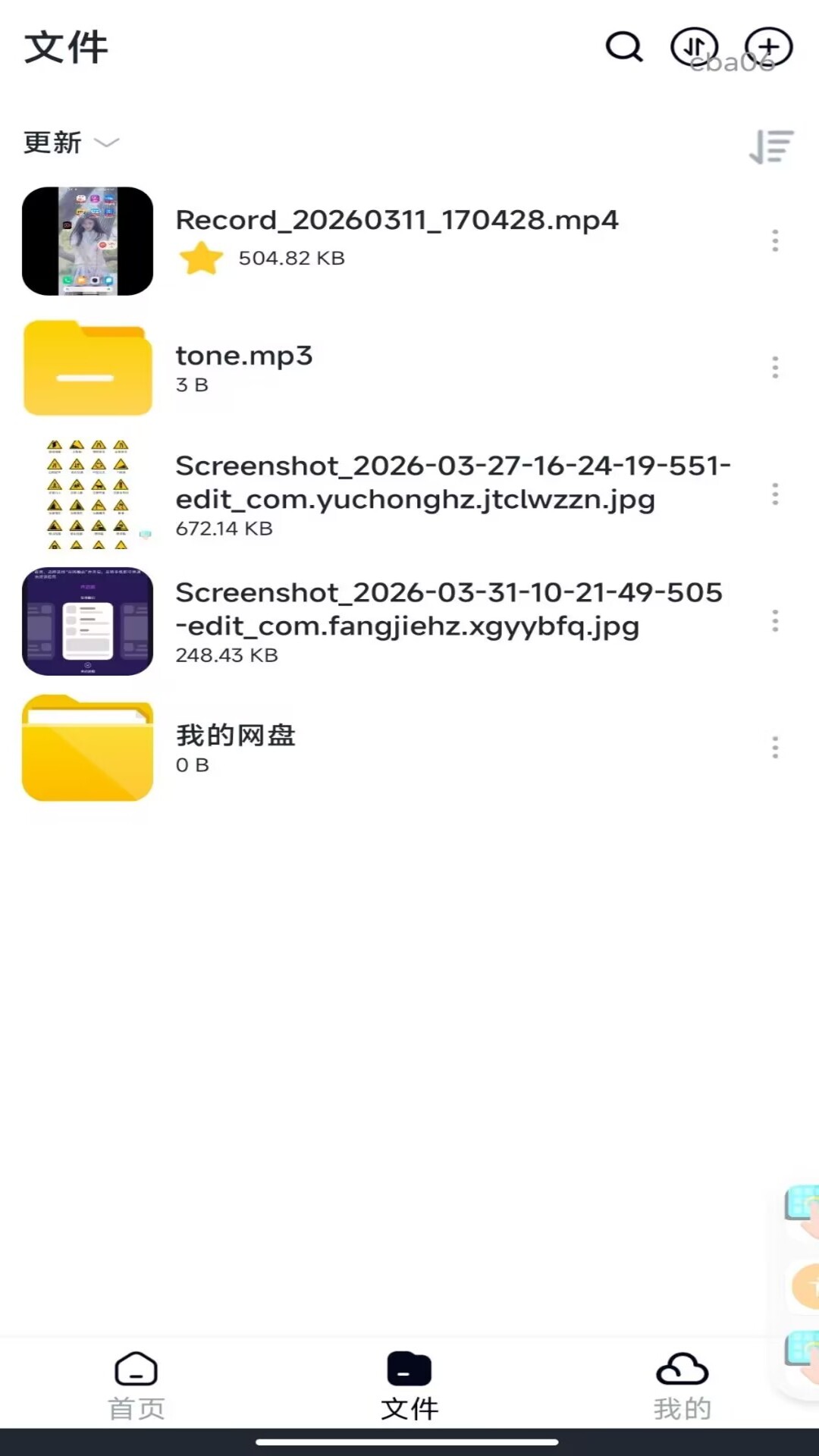819x1456 pixels.
Task: Open options menu for 我的网盘 folder
Action: coord(775,748)
